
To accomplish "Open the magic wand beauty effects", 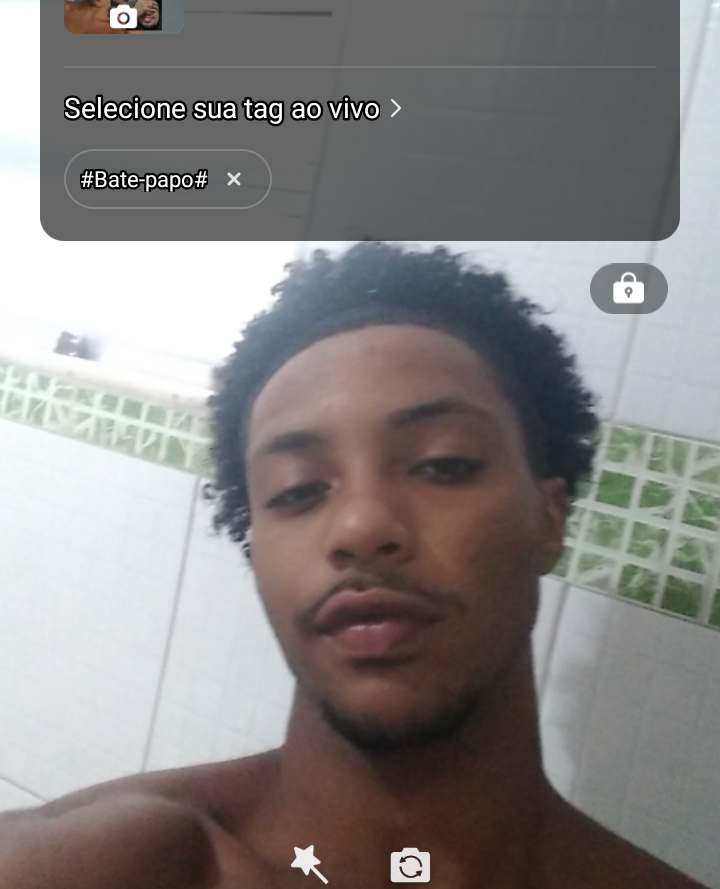I will coord(309,864).
